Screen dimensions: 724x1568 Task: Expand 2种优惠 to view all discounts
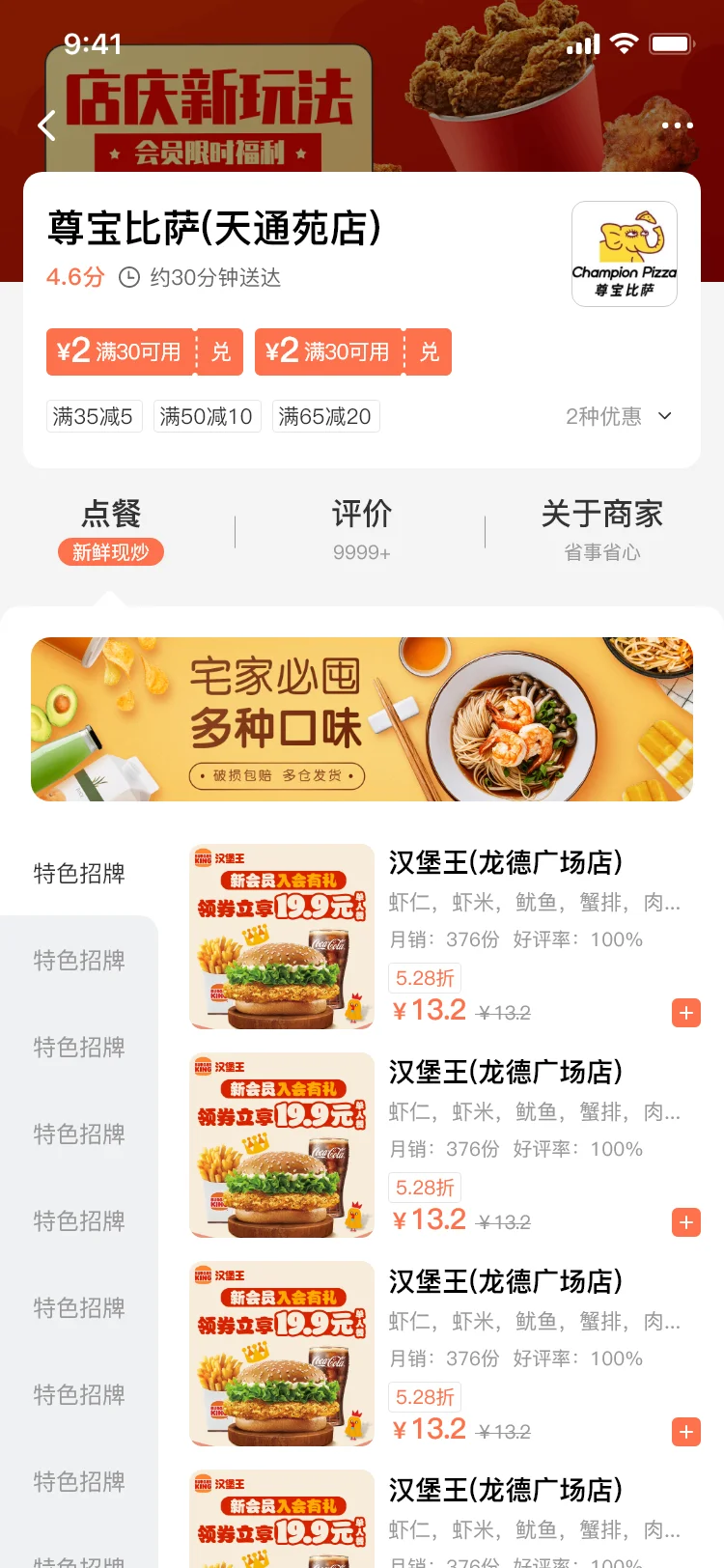[603, 415]
